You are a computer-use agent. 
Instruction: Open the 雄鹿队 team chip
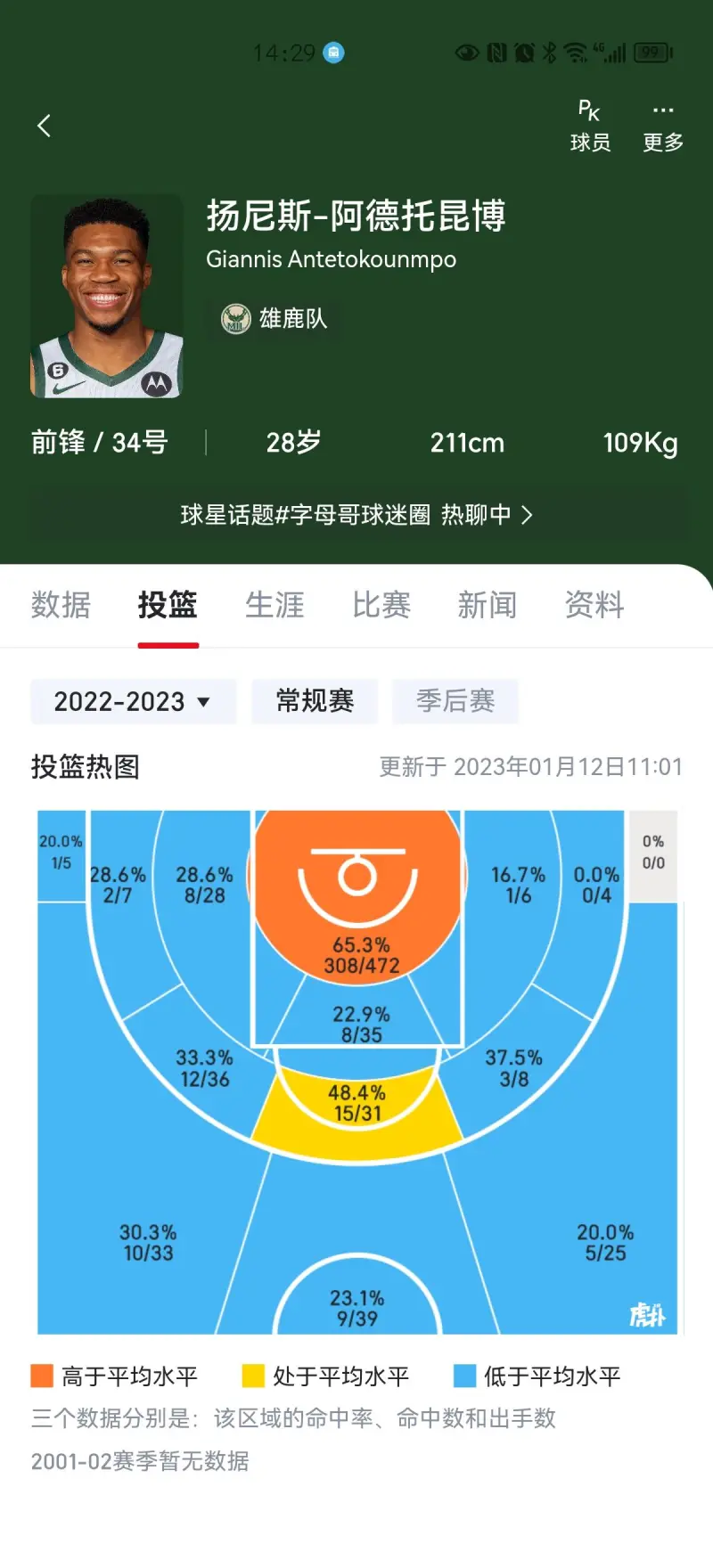275,318
